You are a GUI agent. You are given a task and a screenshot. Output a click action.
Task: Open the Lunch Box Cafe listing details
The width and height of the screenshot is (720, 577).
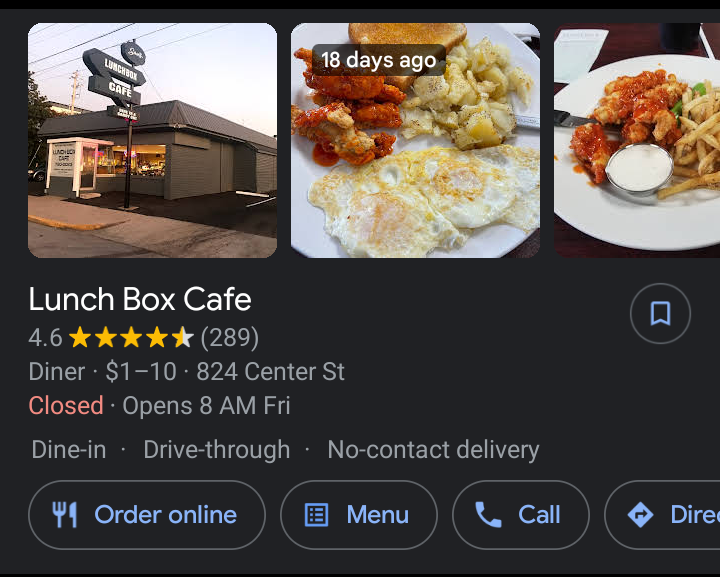140,299
